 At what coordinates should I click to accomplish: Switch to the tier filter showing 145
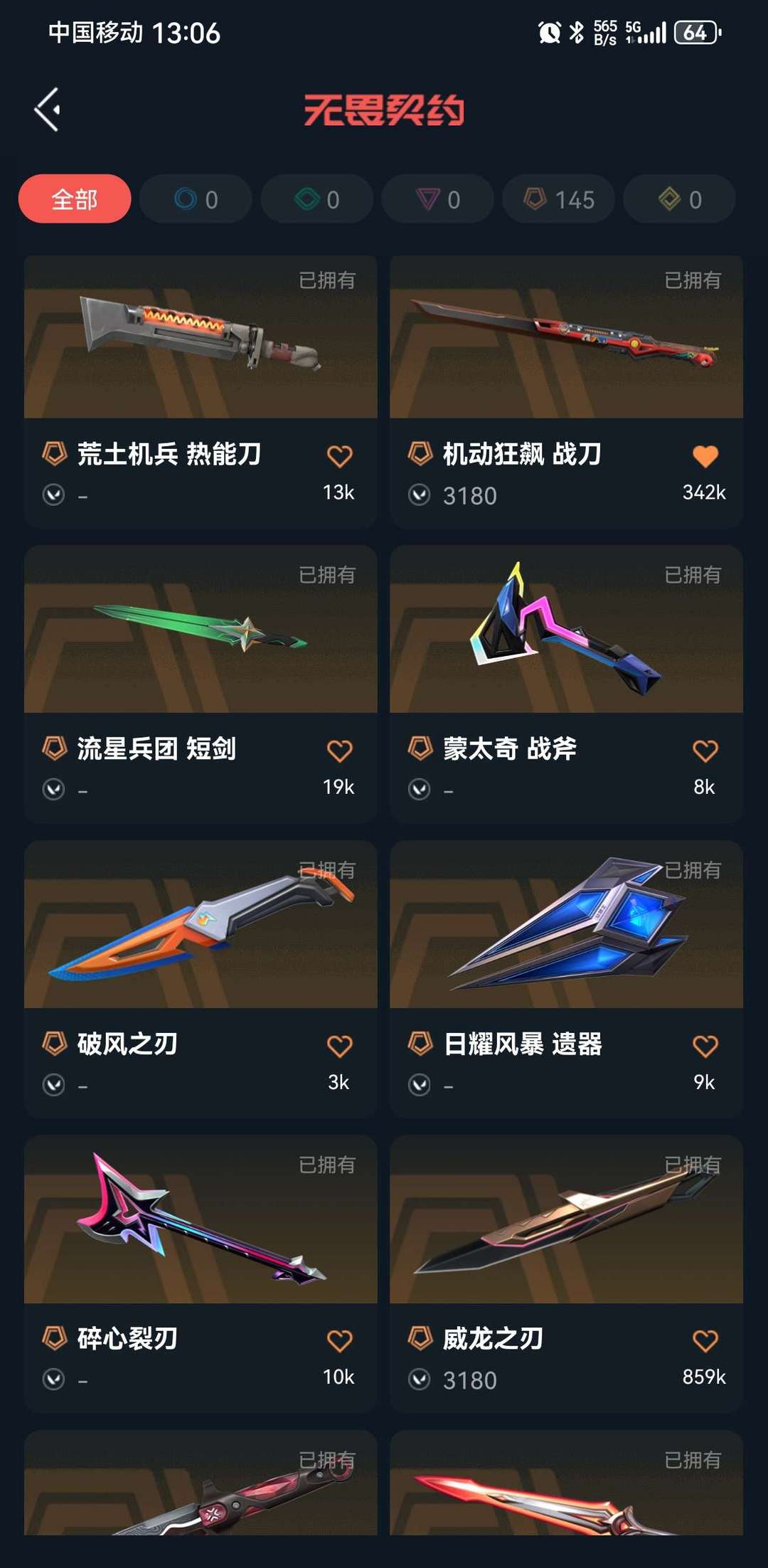pos(559,199)
